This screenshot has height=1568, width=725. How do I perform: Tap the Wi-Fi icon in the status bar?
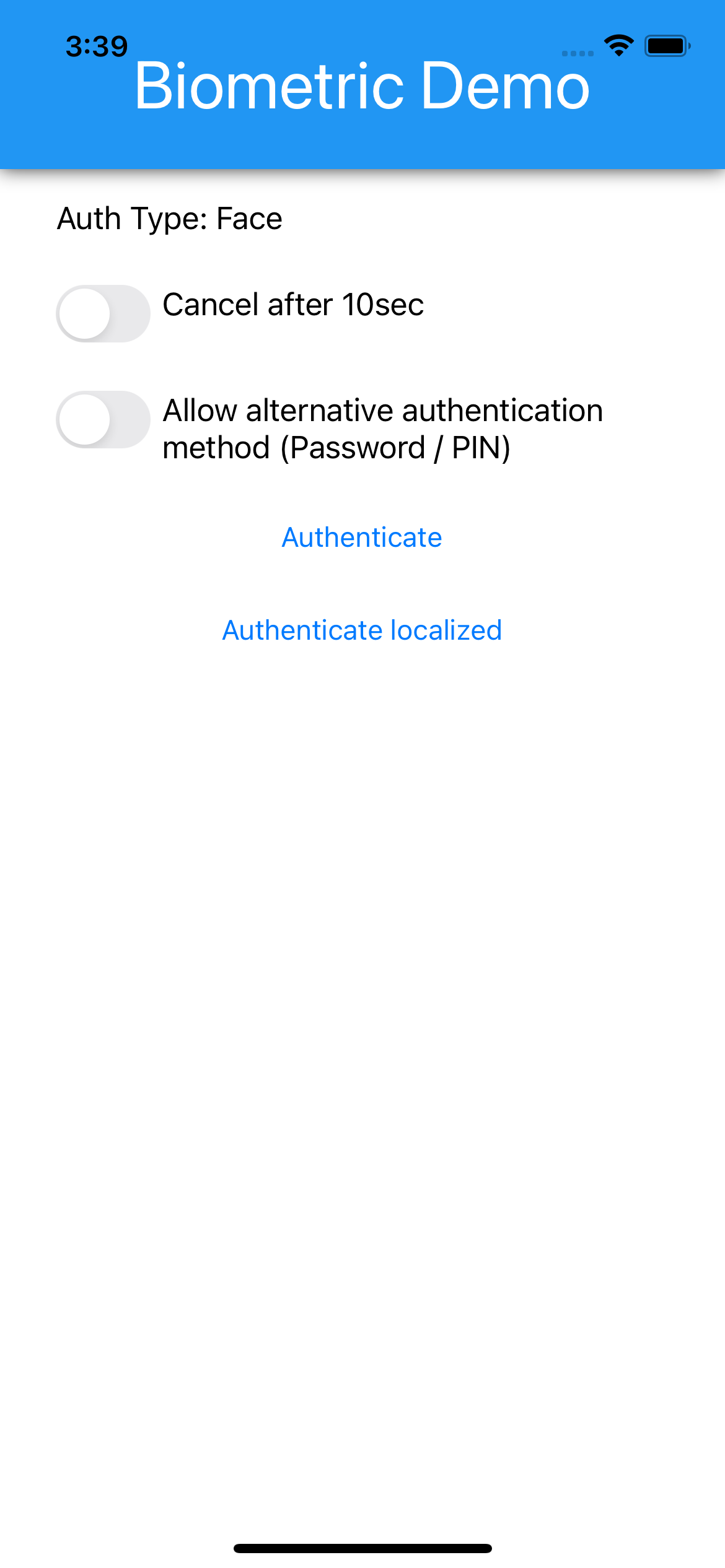click(618, 44)
